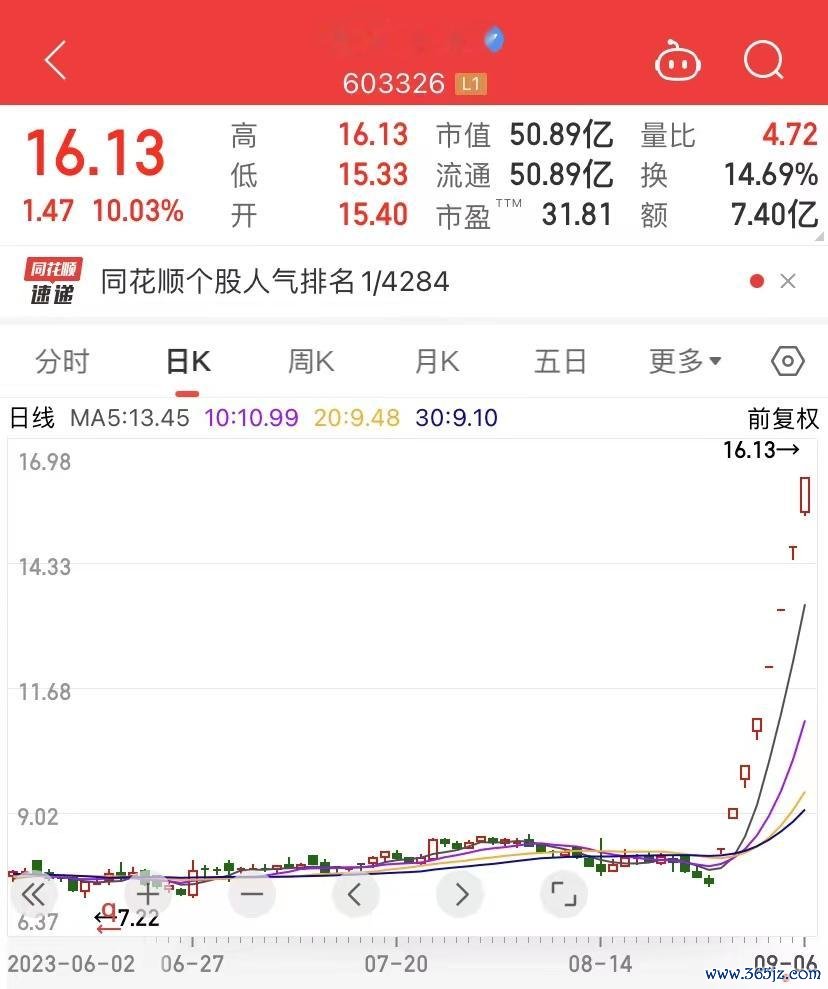Switch to the 分时 chart tab
This screenshot has height=989, width=828.
click(x=62, y=362)
